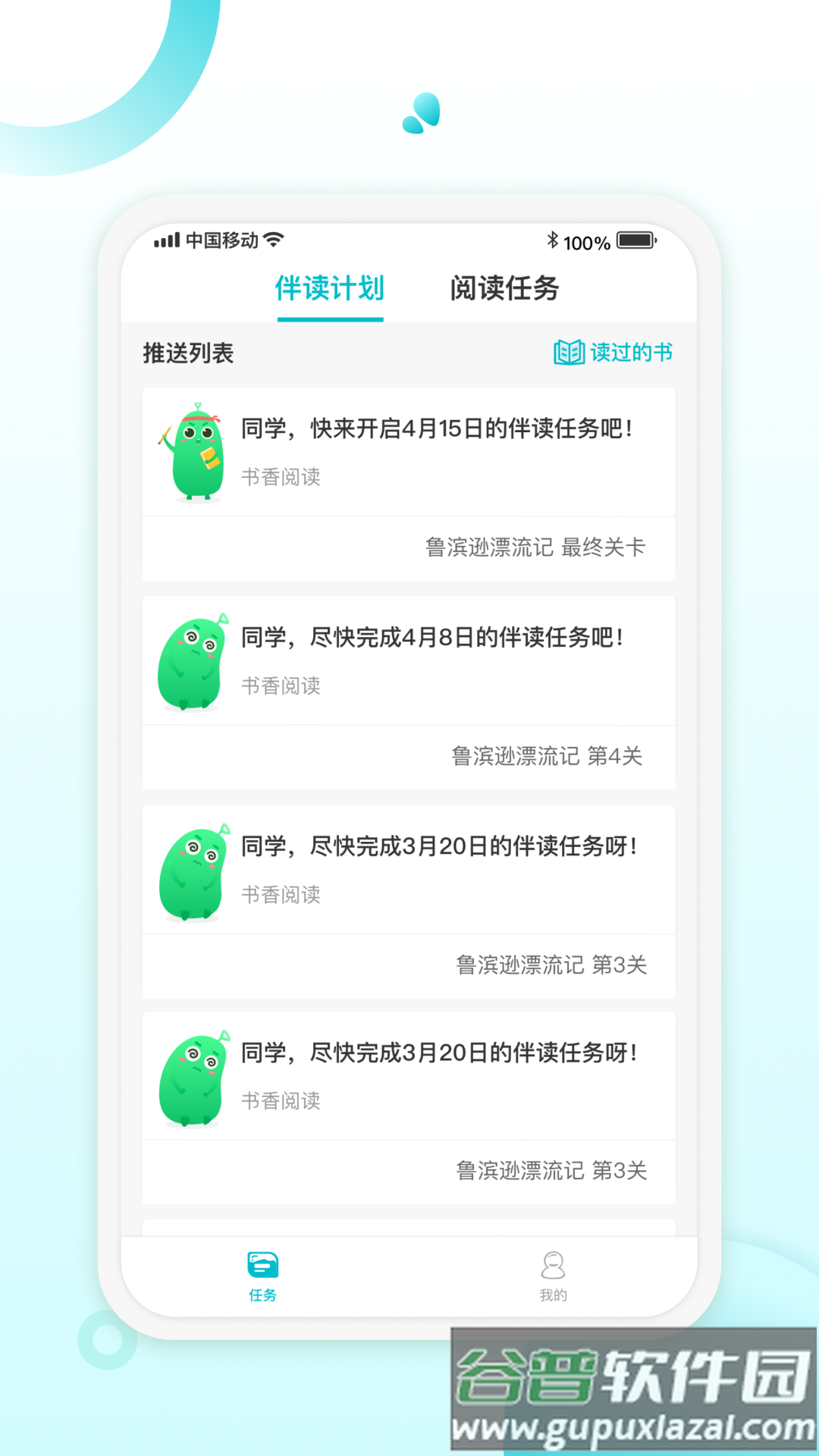The width and height of the screenshot is (819, 1456).
Task: Tap the Bluetooth icon in the status bar
Action: tap(553, 239)
